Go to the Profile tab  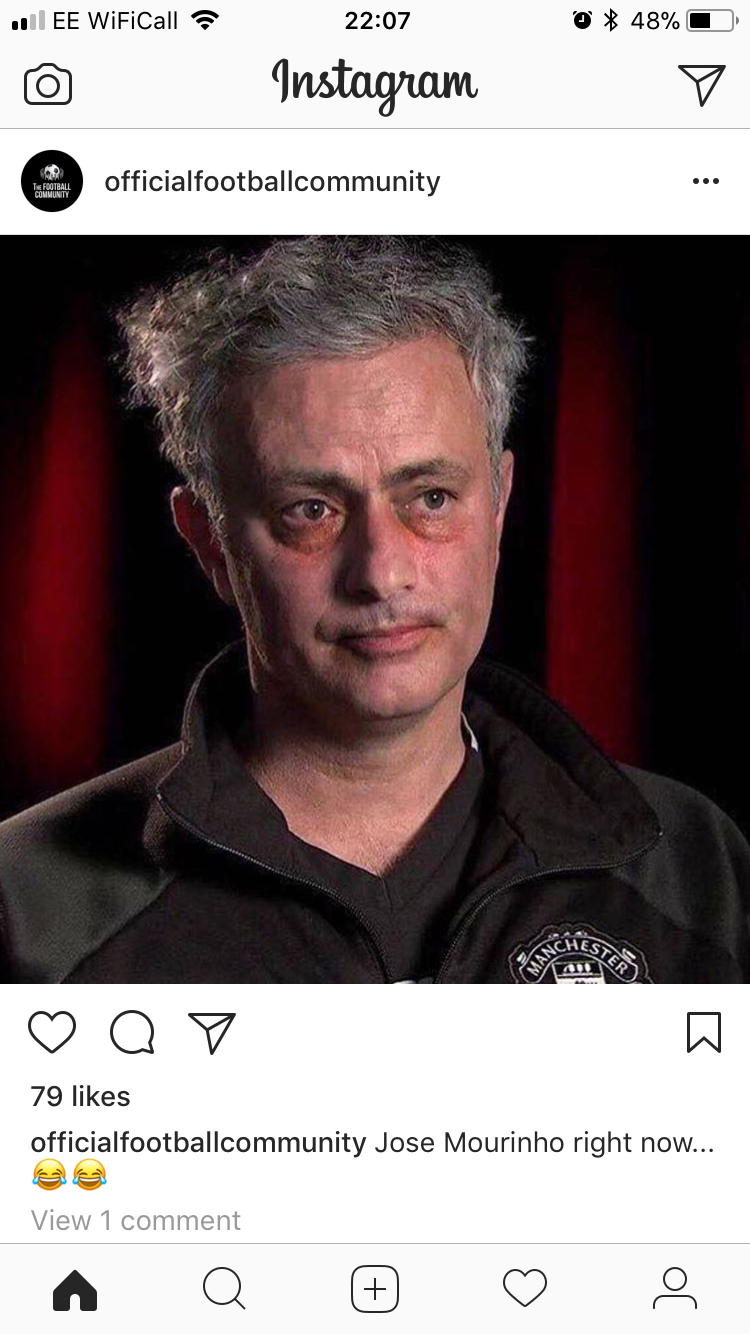click(x=675, y=1289)
